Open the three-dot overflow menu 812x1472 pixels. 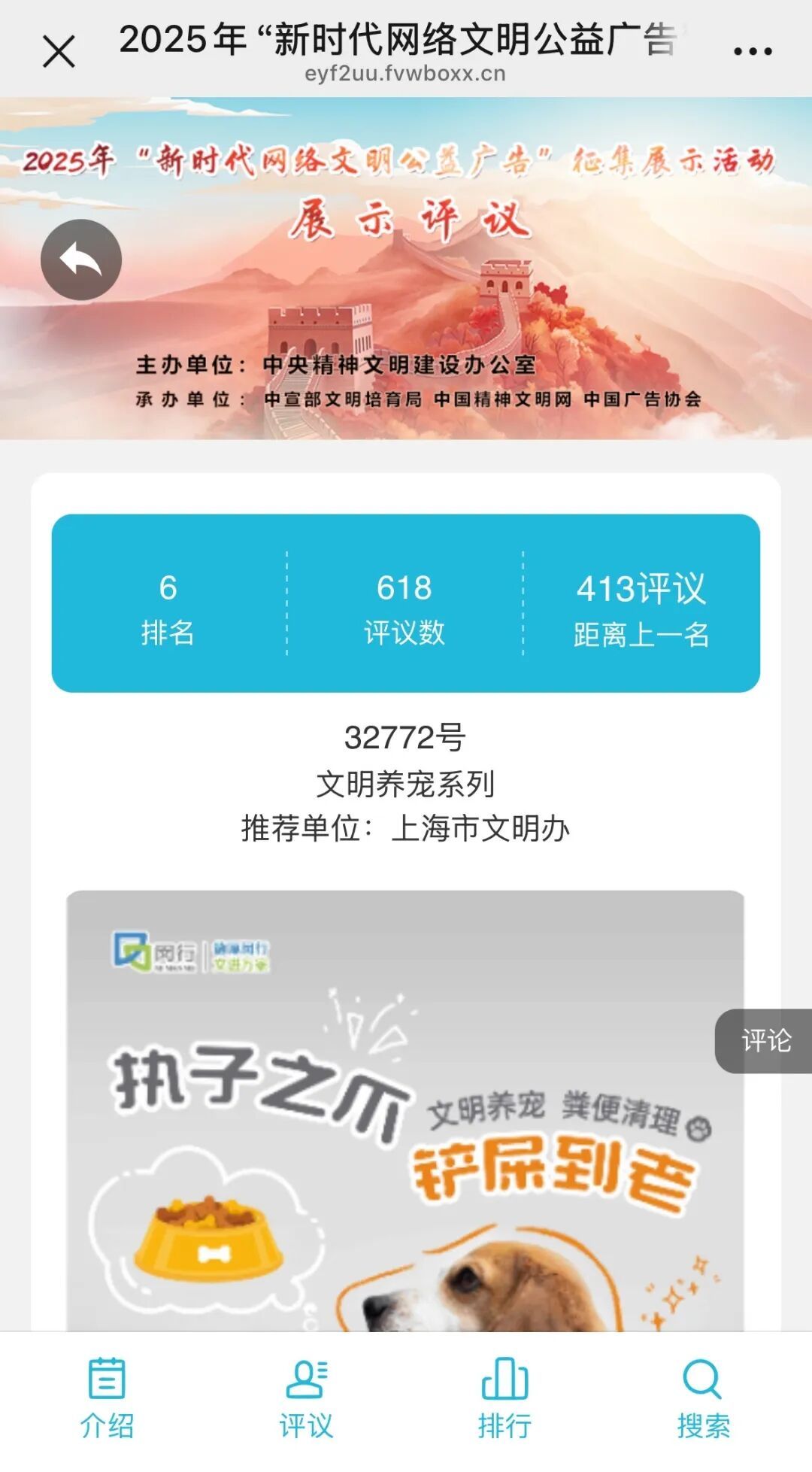(x=753, y=52)
